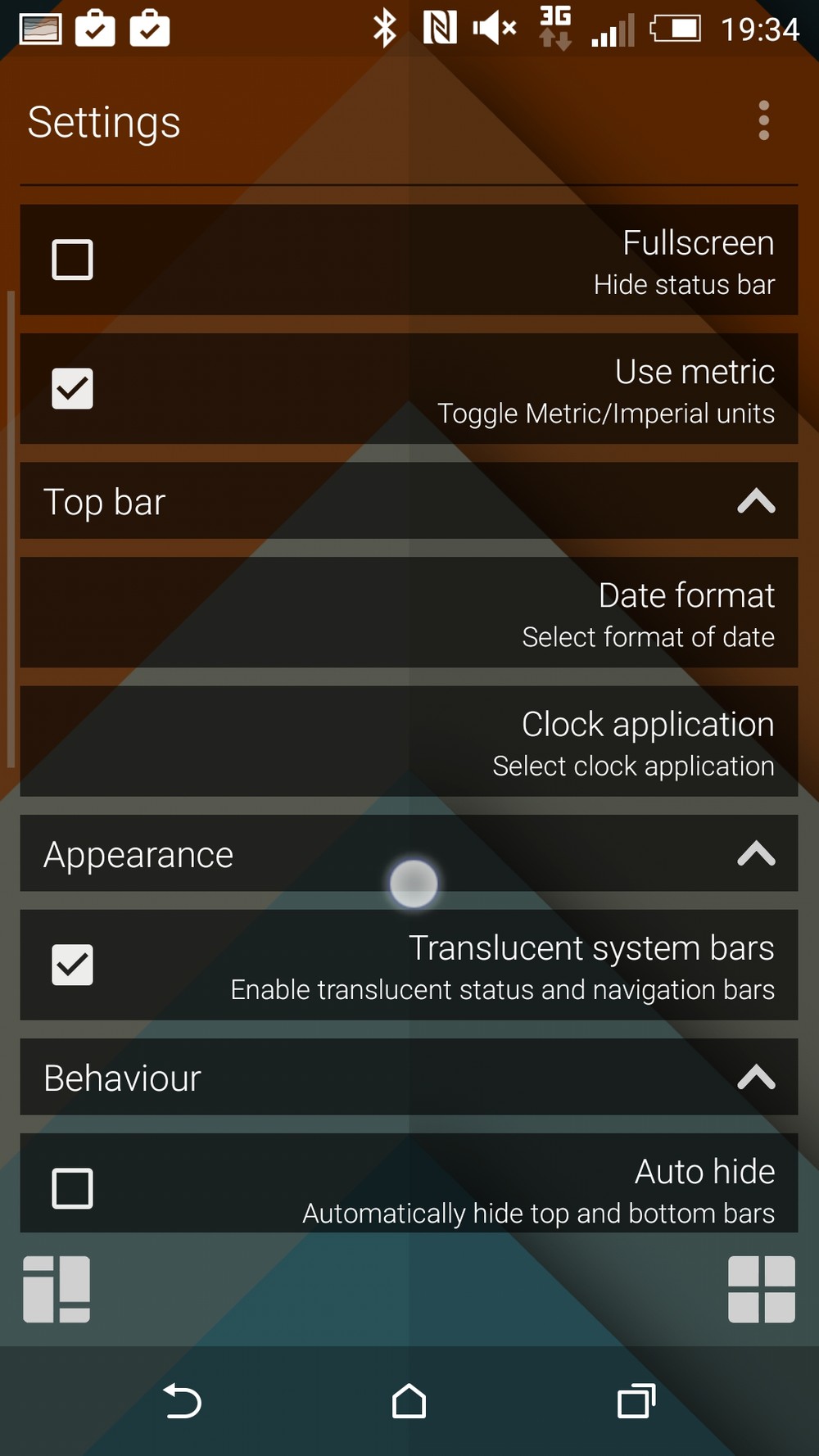This screenshot has height=1456, width=819.
Task: Tap the bottom-left layout panel icon
Action: pos(57,1289)
